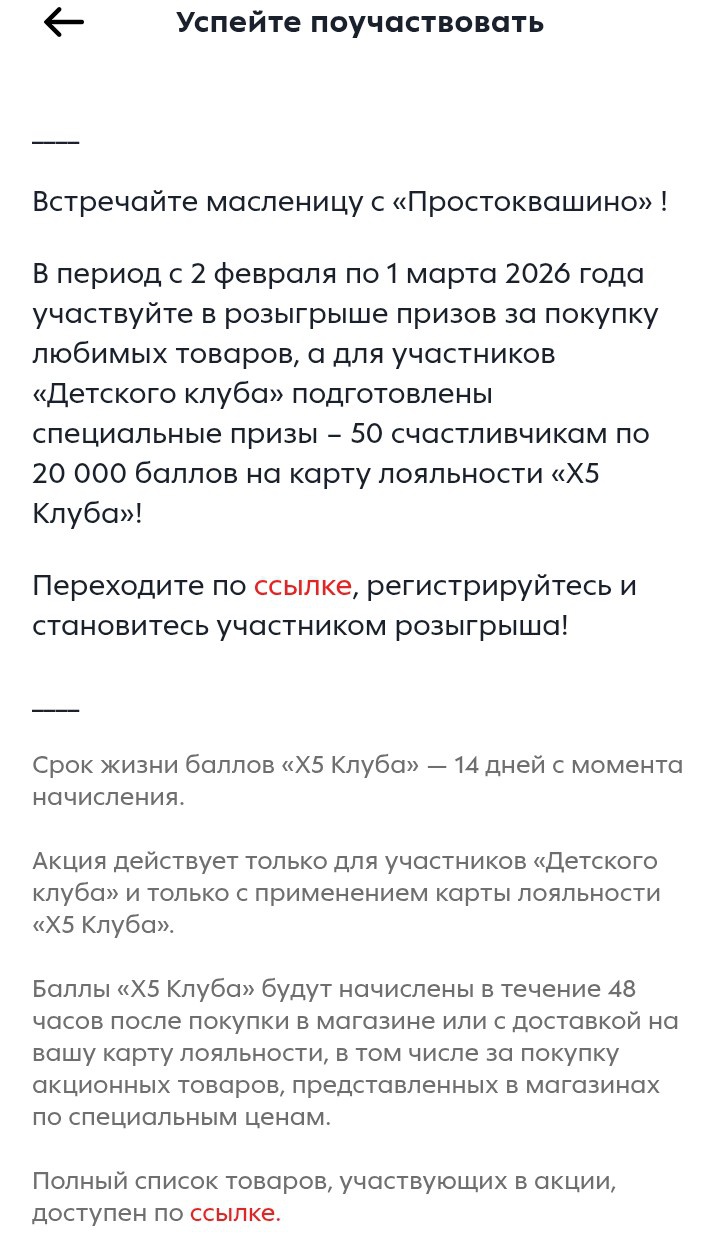
Task: Open the registration link after "Переходите по"
Action: coord(302,586)
